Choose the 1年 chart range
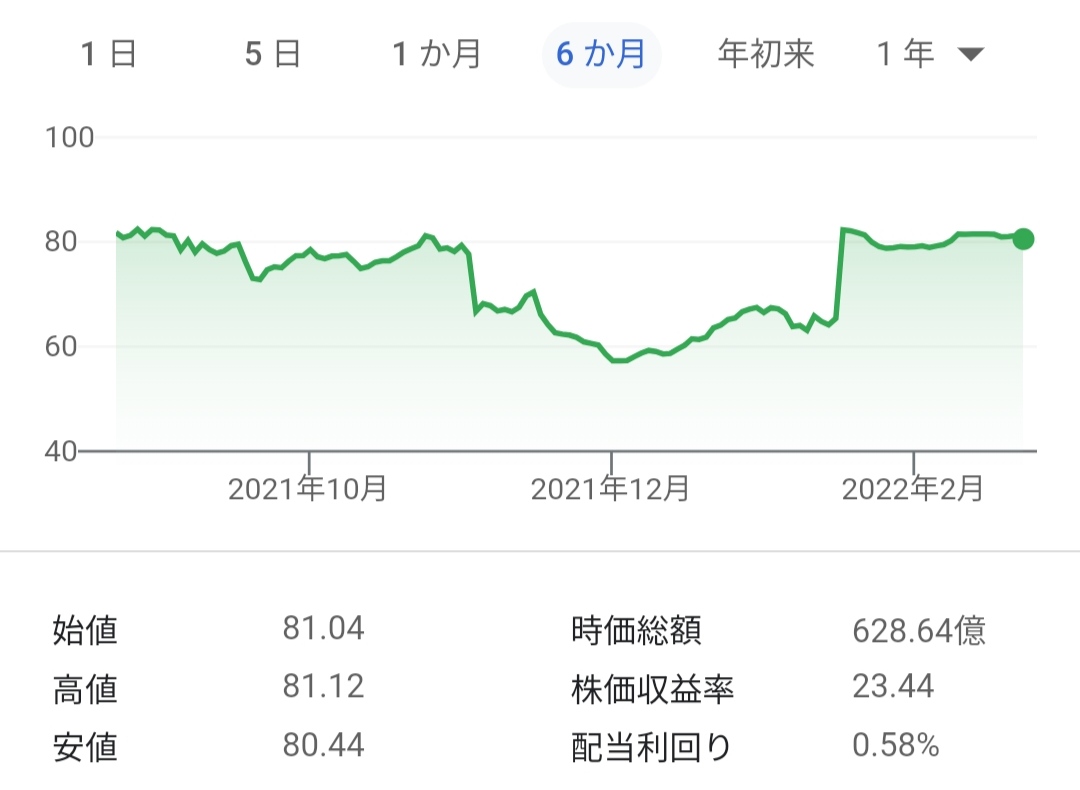Image resolution: width=1080 pixels, height=790 pixels. (906, 54)
